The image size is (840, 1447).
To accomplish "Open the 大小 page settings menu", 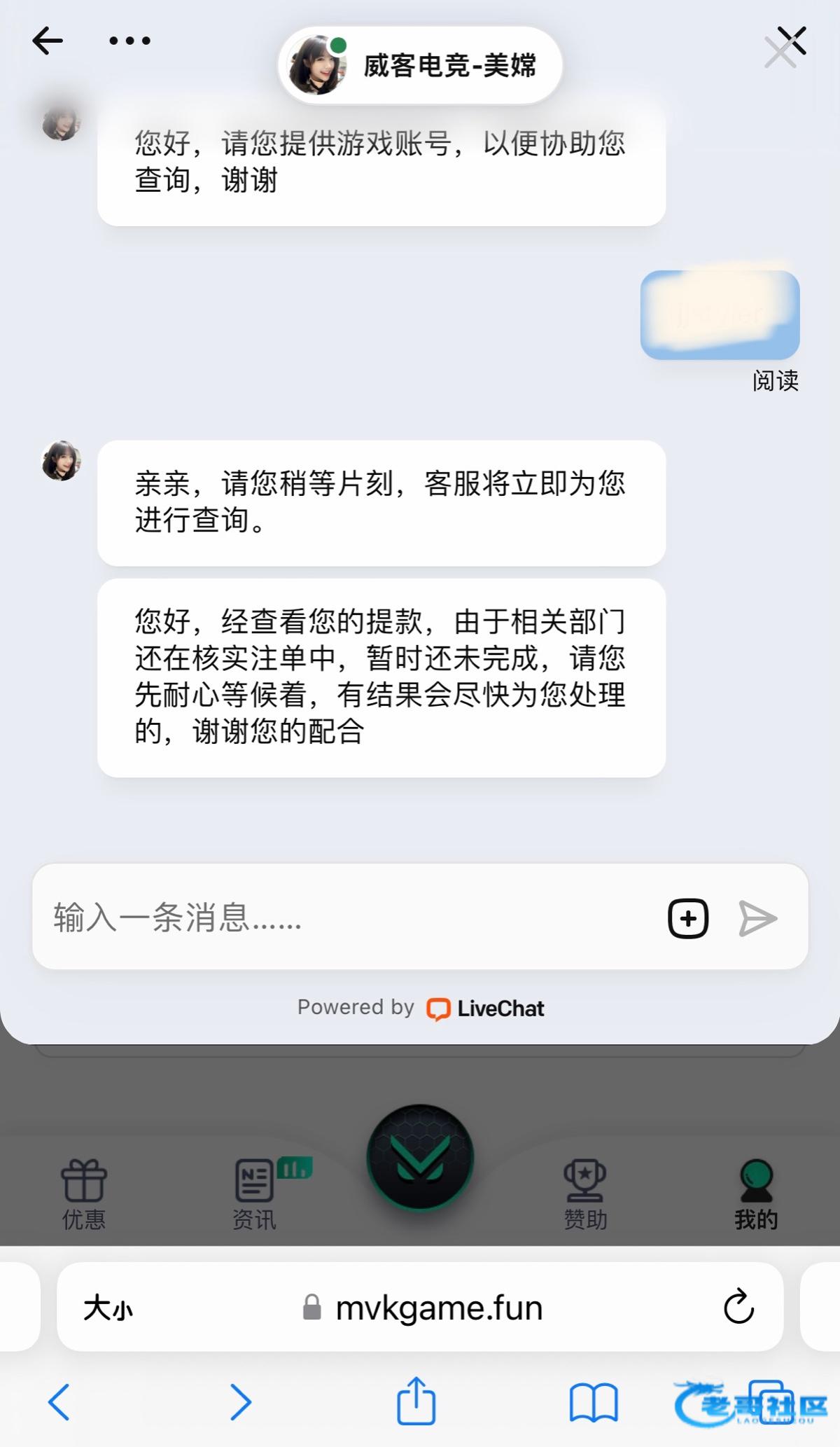I will 108,1308.
